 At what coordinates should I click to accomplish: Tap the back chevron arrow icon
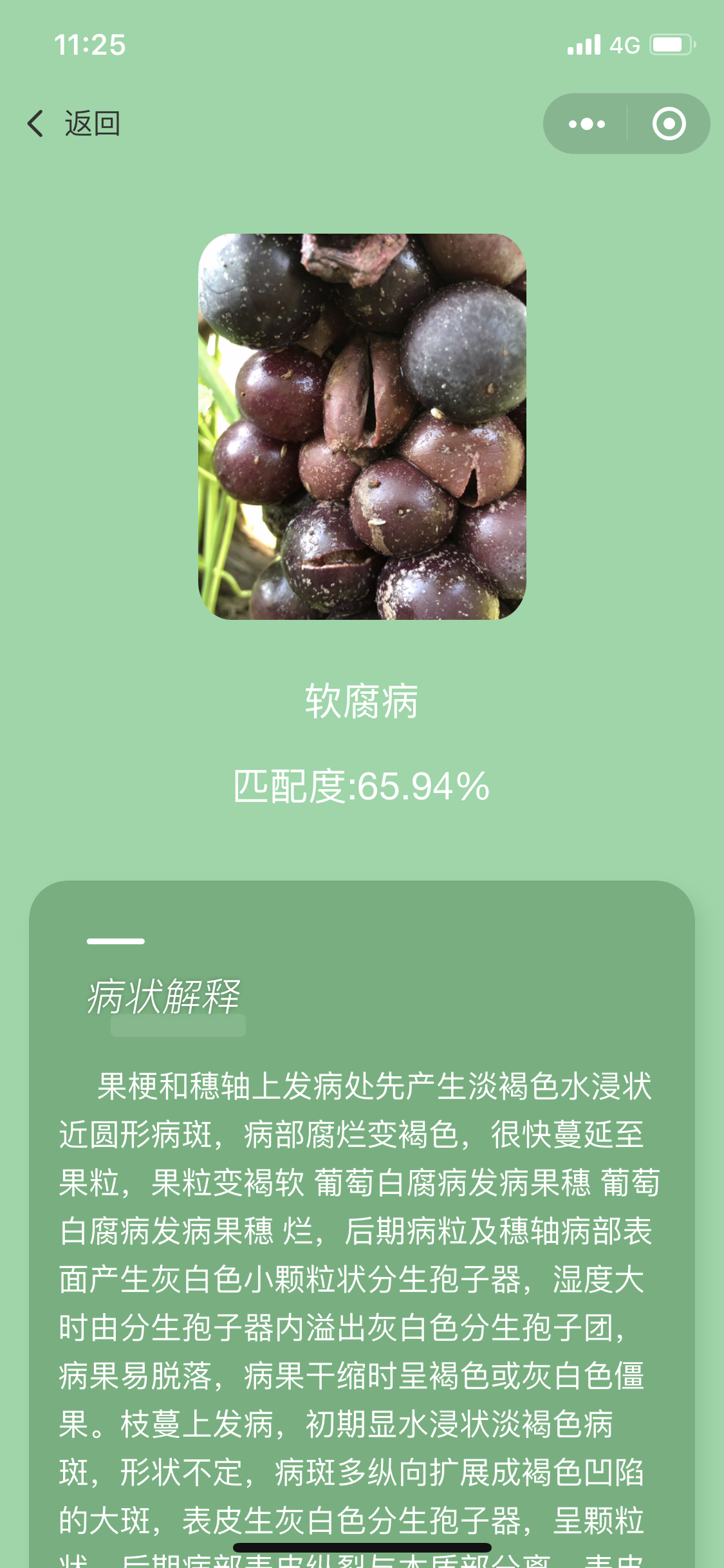(x=36, y=123)
